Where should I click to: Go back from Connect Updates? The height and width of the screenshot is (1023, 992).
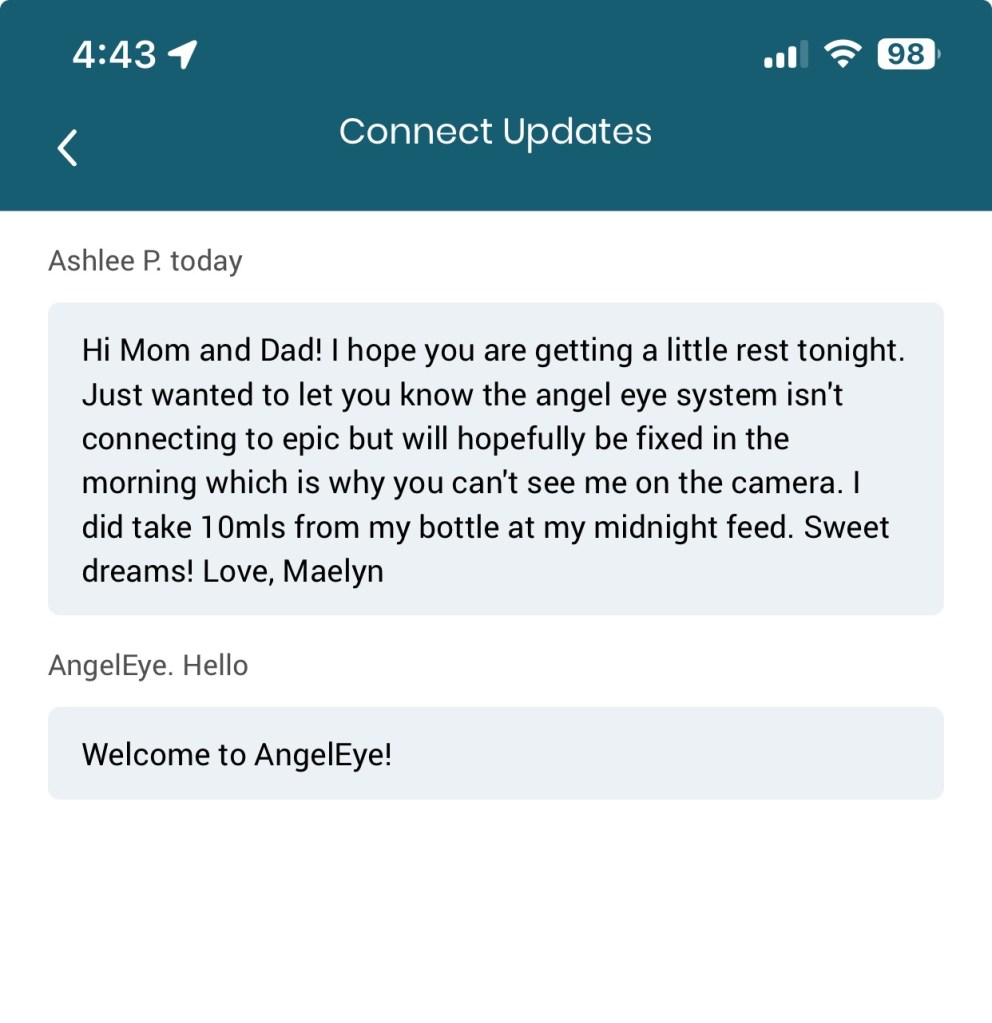tap(67, 147)
